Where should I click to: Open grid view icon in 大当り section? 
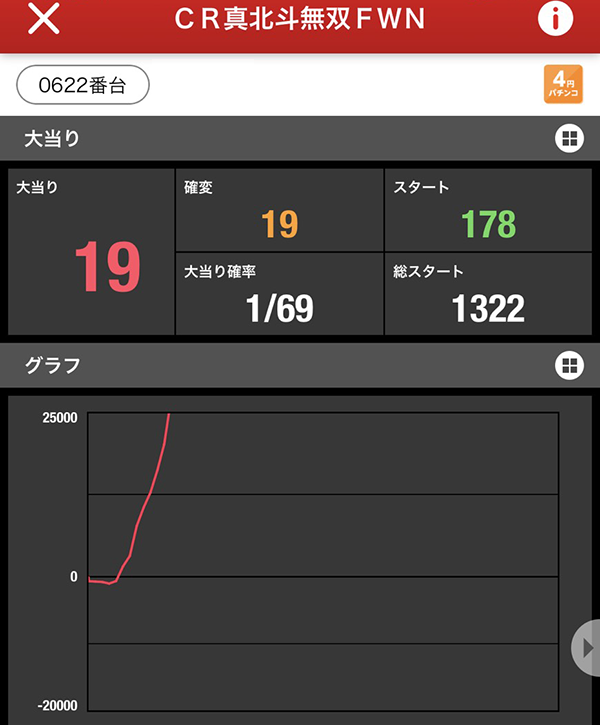569,139
